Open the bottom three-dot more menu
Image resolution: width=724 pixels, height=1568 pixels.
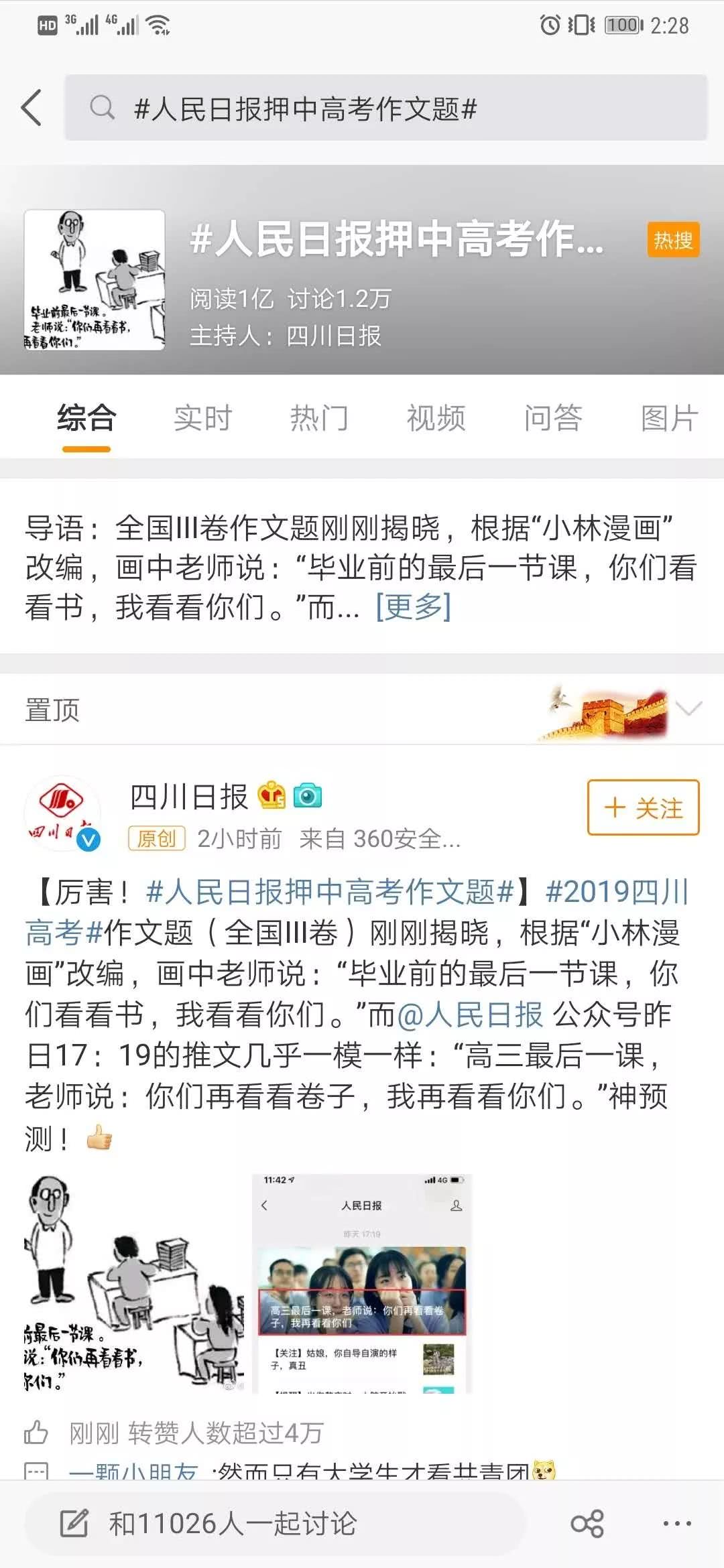(677, 1524)
